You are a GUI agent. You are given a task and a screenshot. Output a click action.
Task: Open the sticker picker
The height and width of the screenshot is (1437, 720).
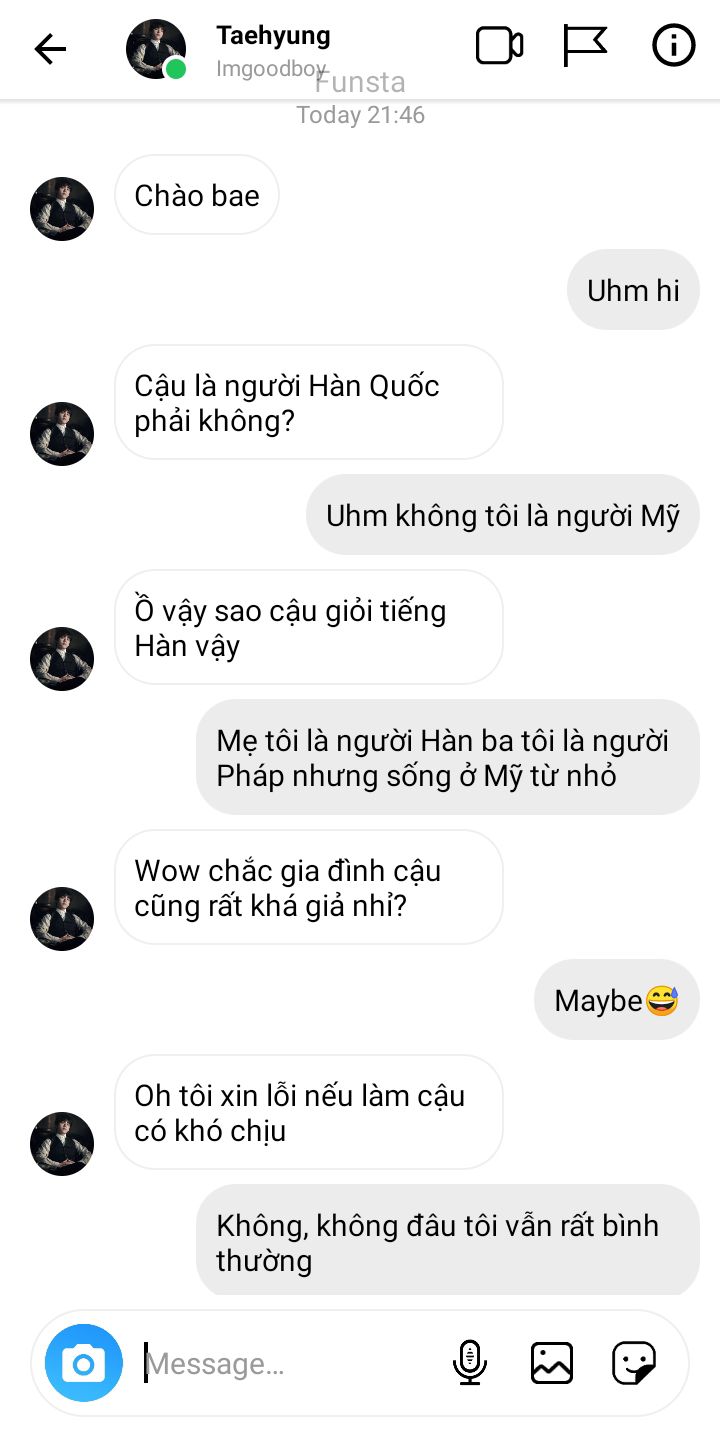(634, 1363)
